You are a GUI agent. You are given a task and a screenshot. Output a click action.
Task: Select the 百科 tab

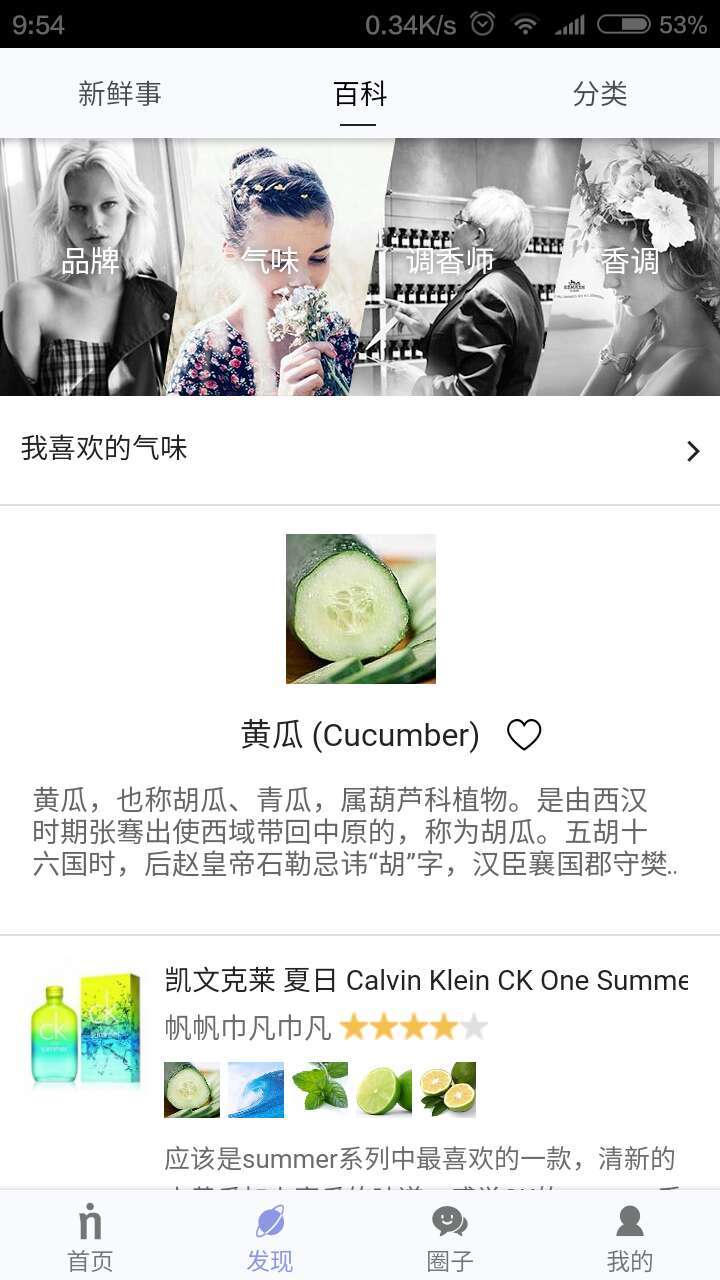359,94
